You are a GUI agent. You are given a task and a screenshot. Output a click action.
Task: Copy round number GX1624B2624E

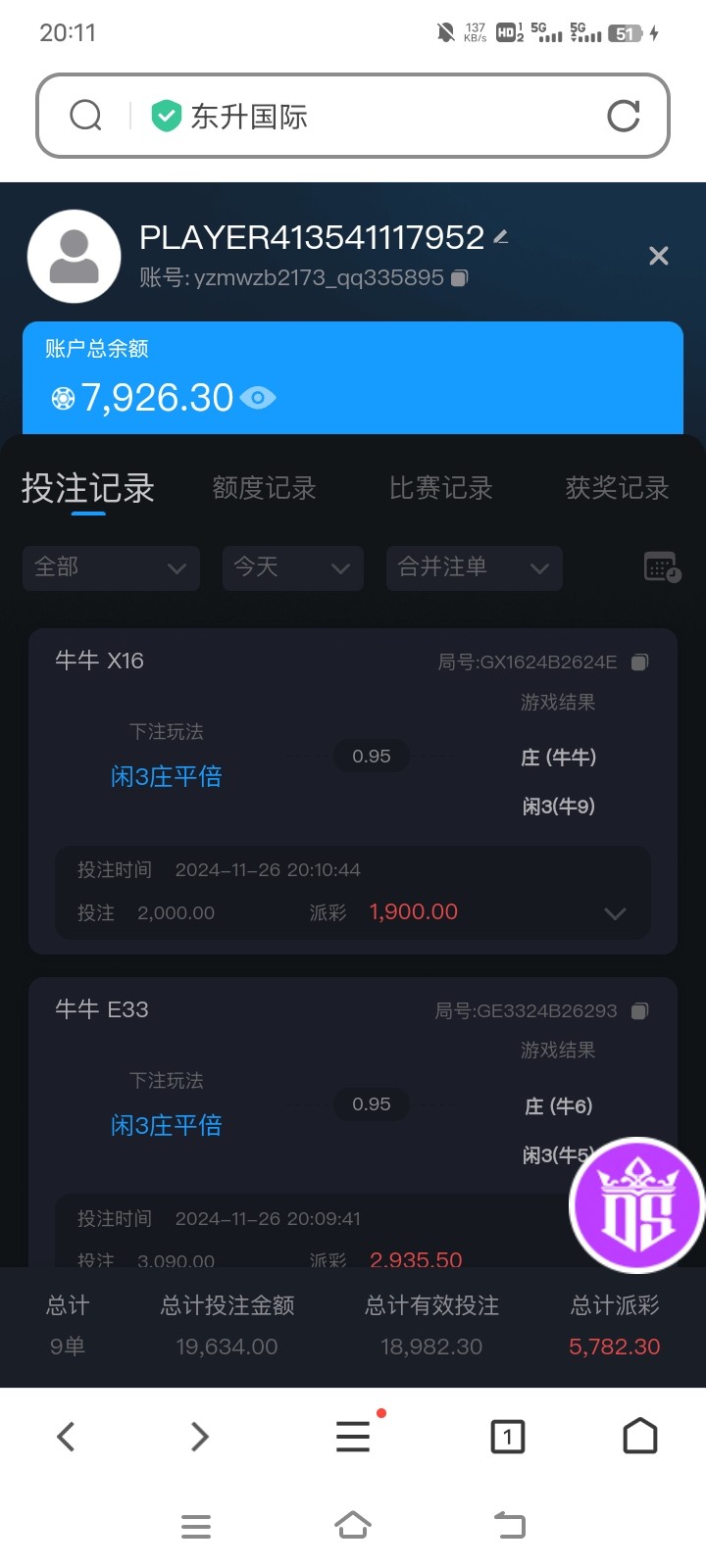[x=639, y=662]
